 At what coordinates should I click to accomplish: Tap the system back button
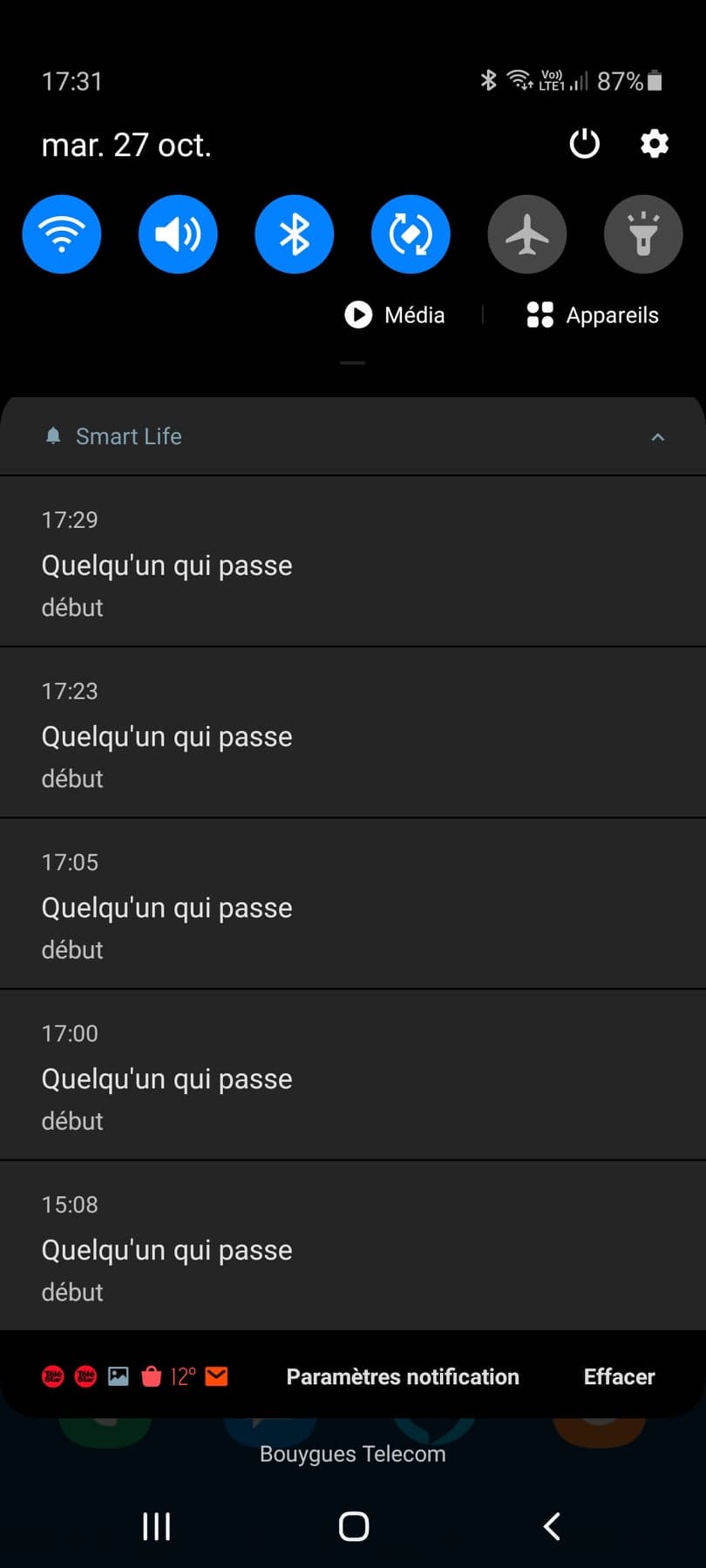[x=552, y=1526]
